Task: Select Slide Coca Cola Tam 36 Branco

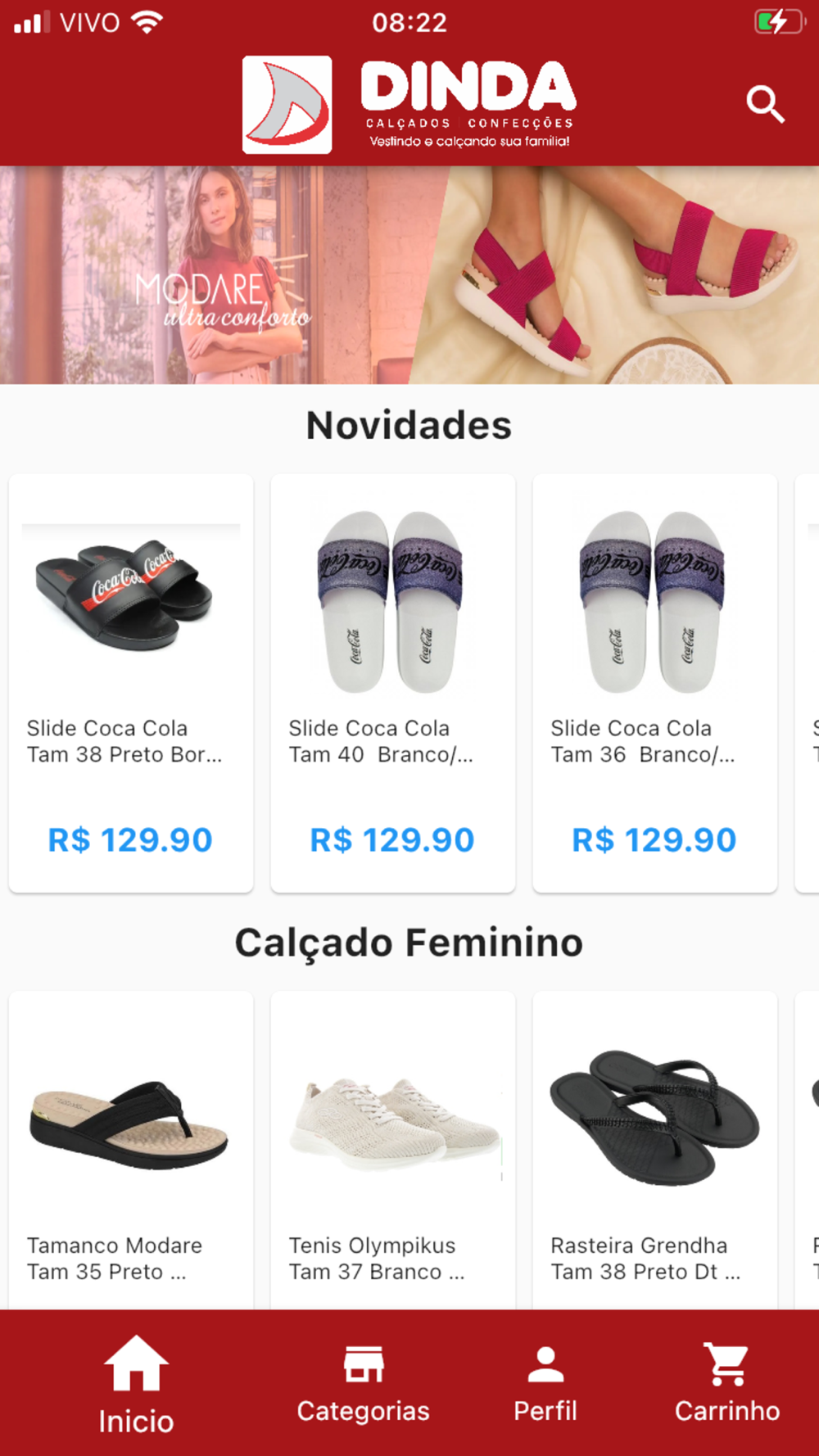Action: click(x=655, y=682)
